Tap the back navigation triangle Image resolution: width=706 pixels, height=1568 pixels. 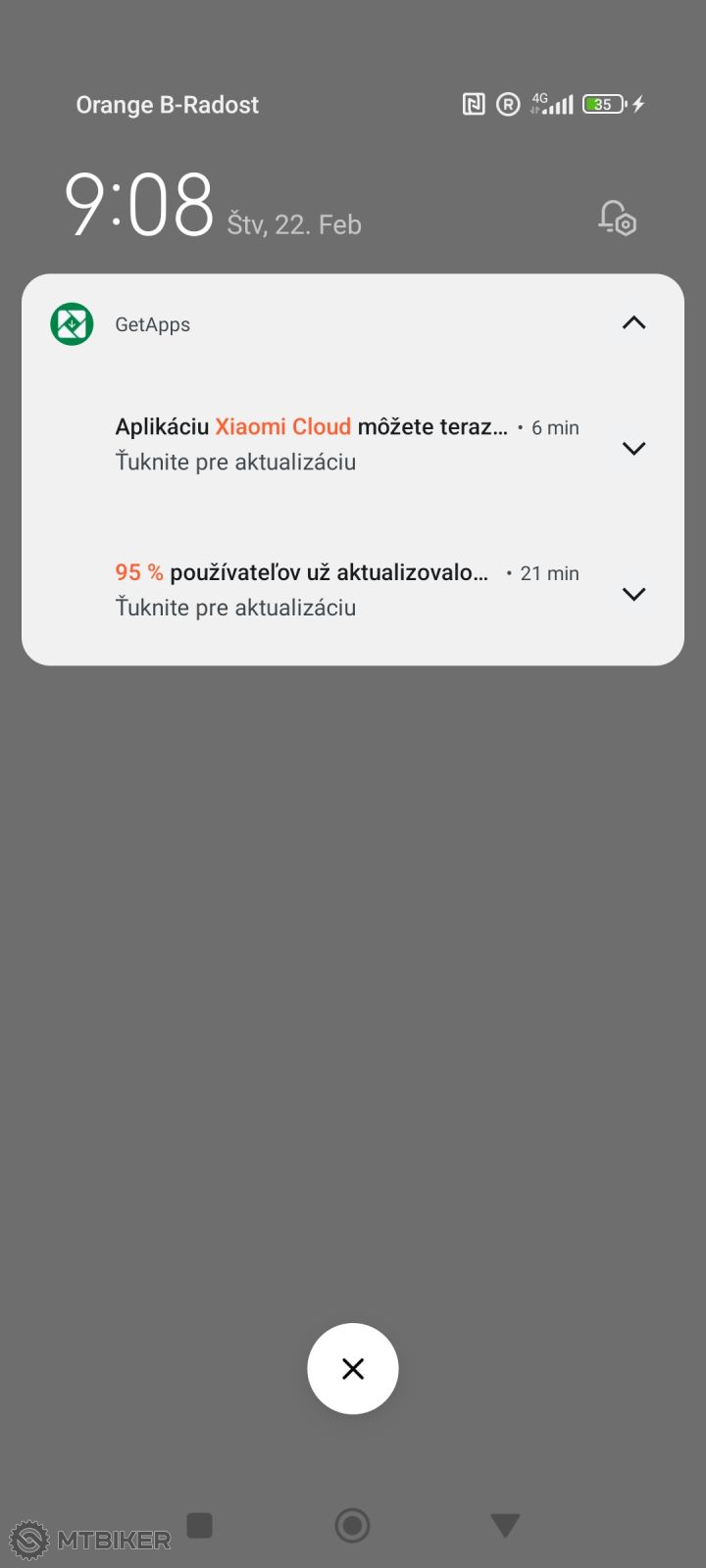[505, 1525]
